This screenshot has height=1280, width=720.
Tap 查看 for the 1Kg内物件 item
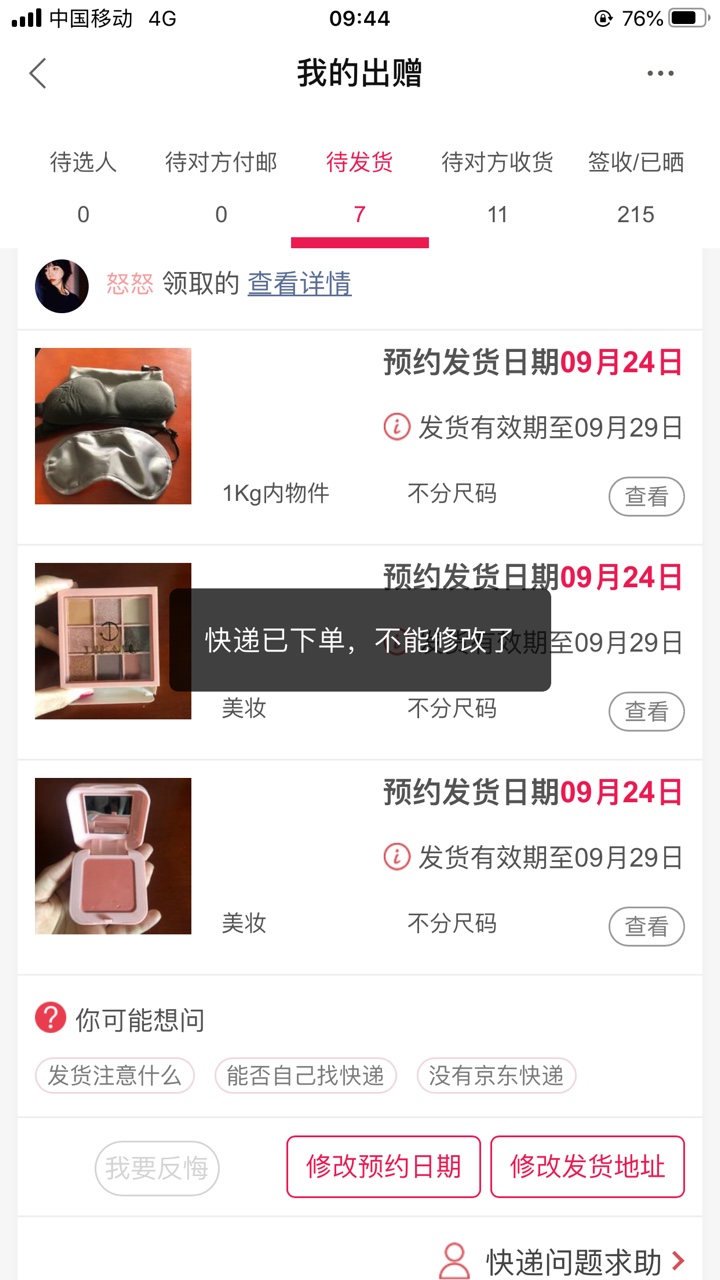tap(646, 496)
